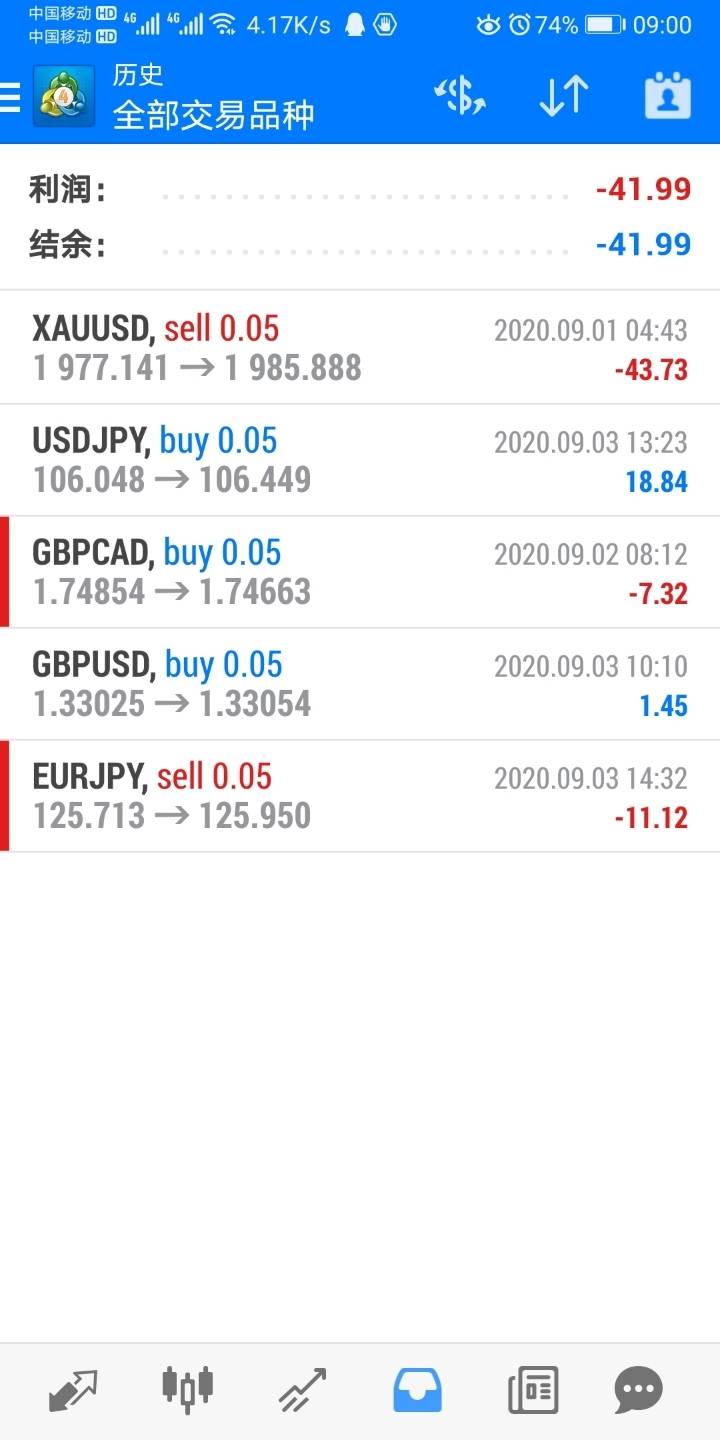
Task: Open the side drawer menu
Action: pos(12,97)
